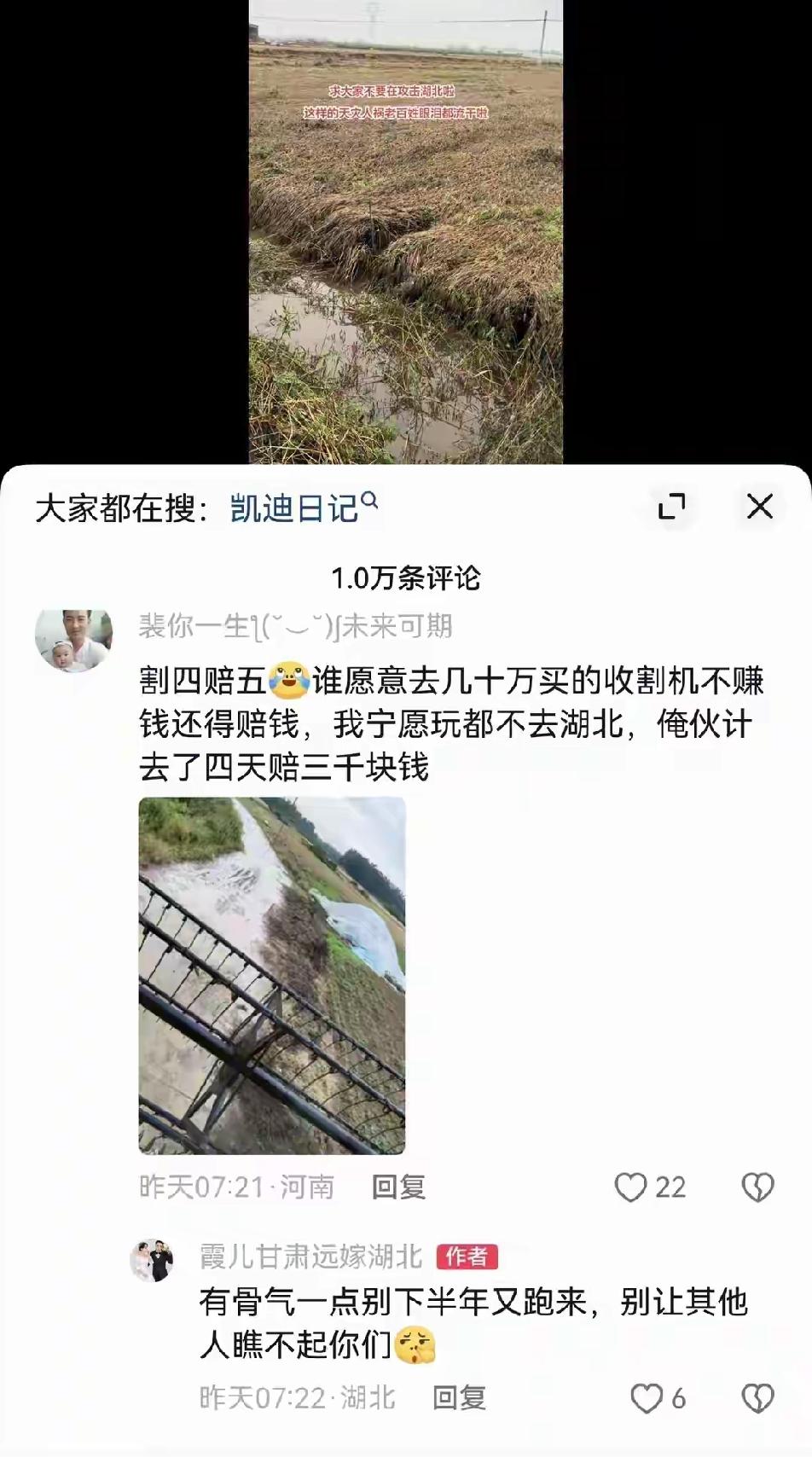Reply to the 割四赔五 comment
The height and width of the screenshot is (1457, 812).
pos(398,1187)
